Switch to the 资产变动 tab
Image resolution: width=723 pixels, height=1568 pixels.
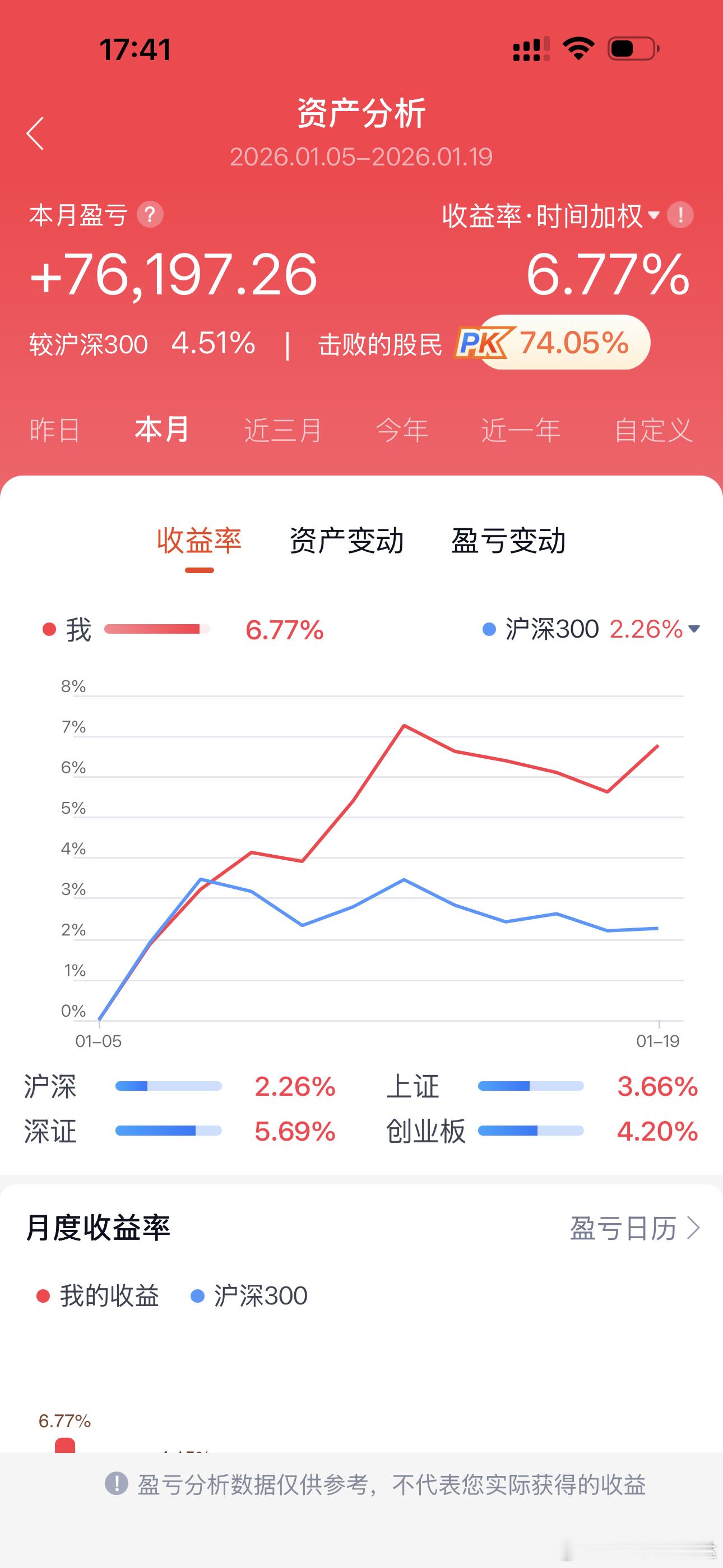[346, 541]
